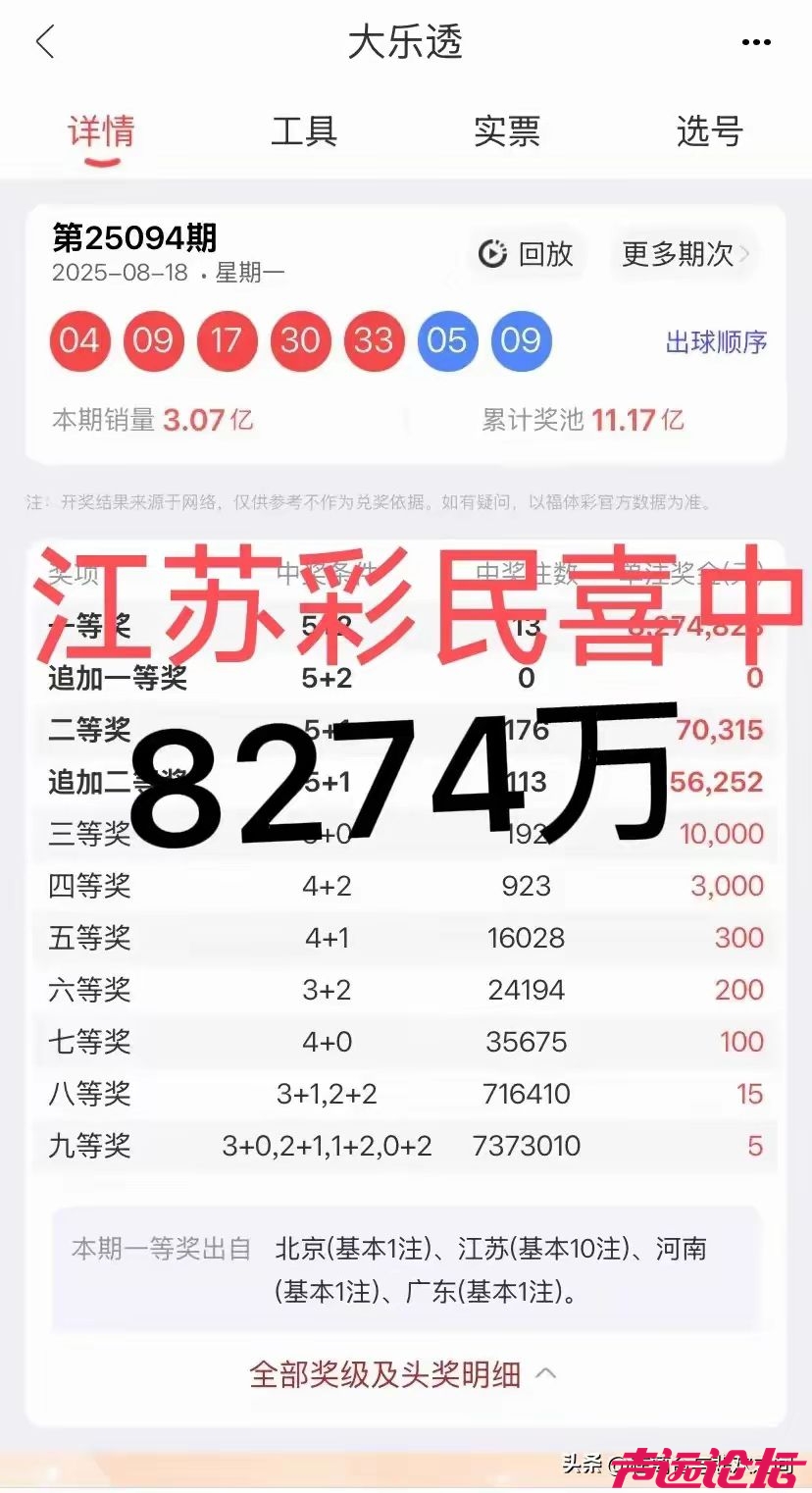View 出球顺序 ball draw order
Image resolution: width=812 pixels, height=1493 pixels.
click(716, 342)
